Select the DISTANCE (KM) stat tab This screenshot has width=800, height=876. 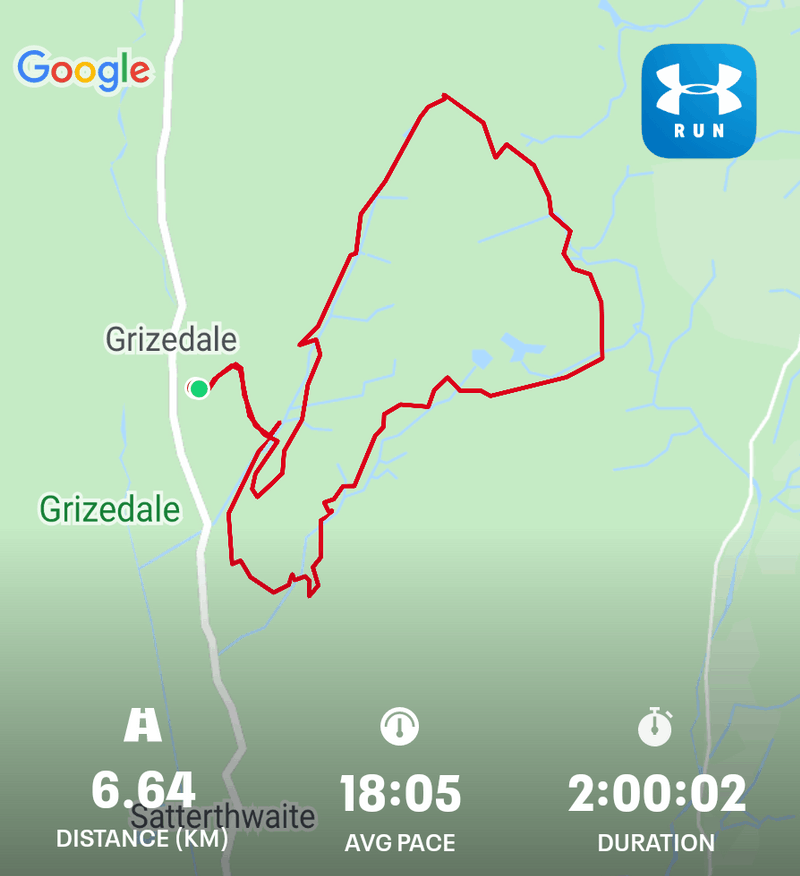(x=142, y=839)
